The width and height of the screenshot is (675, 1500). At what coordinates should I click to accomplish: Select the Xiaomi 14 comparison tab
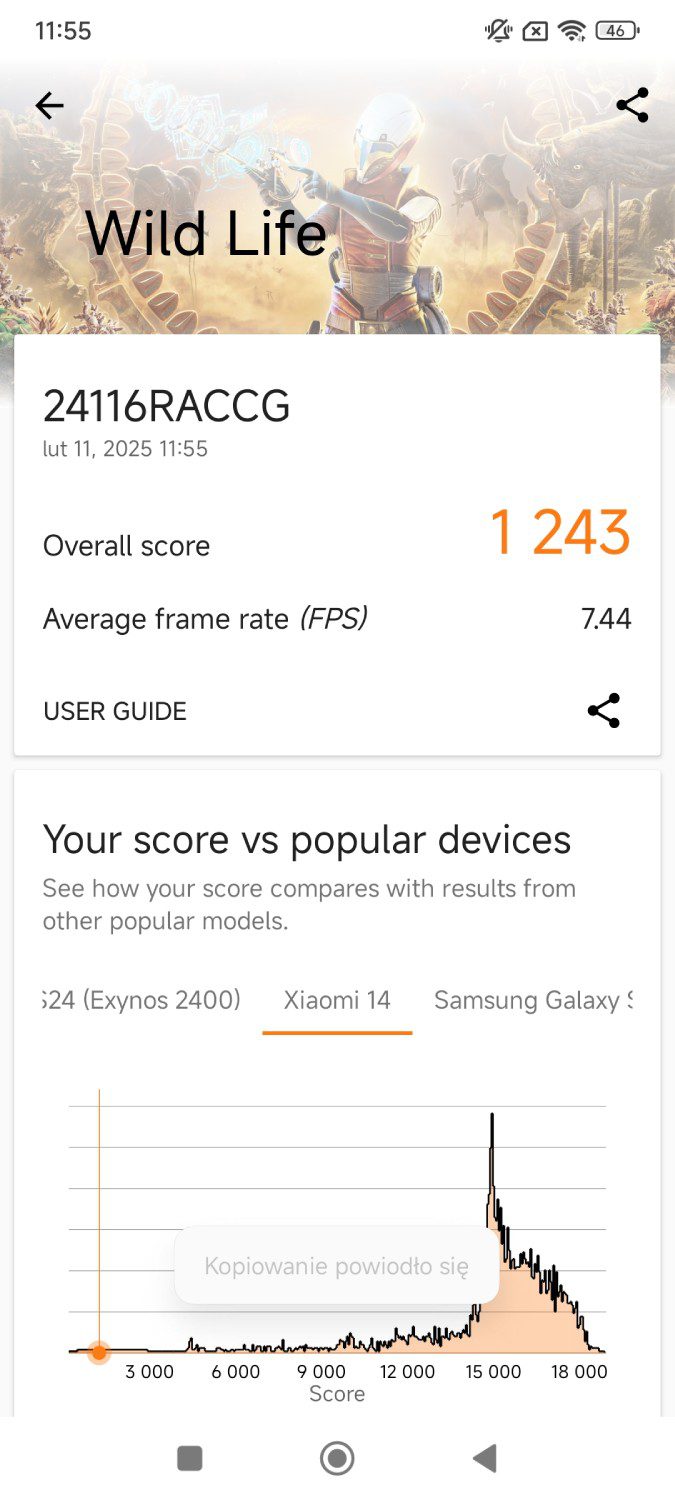[337, 1000]
